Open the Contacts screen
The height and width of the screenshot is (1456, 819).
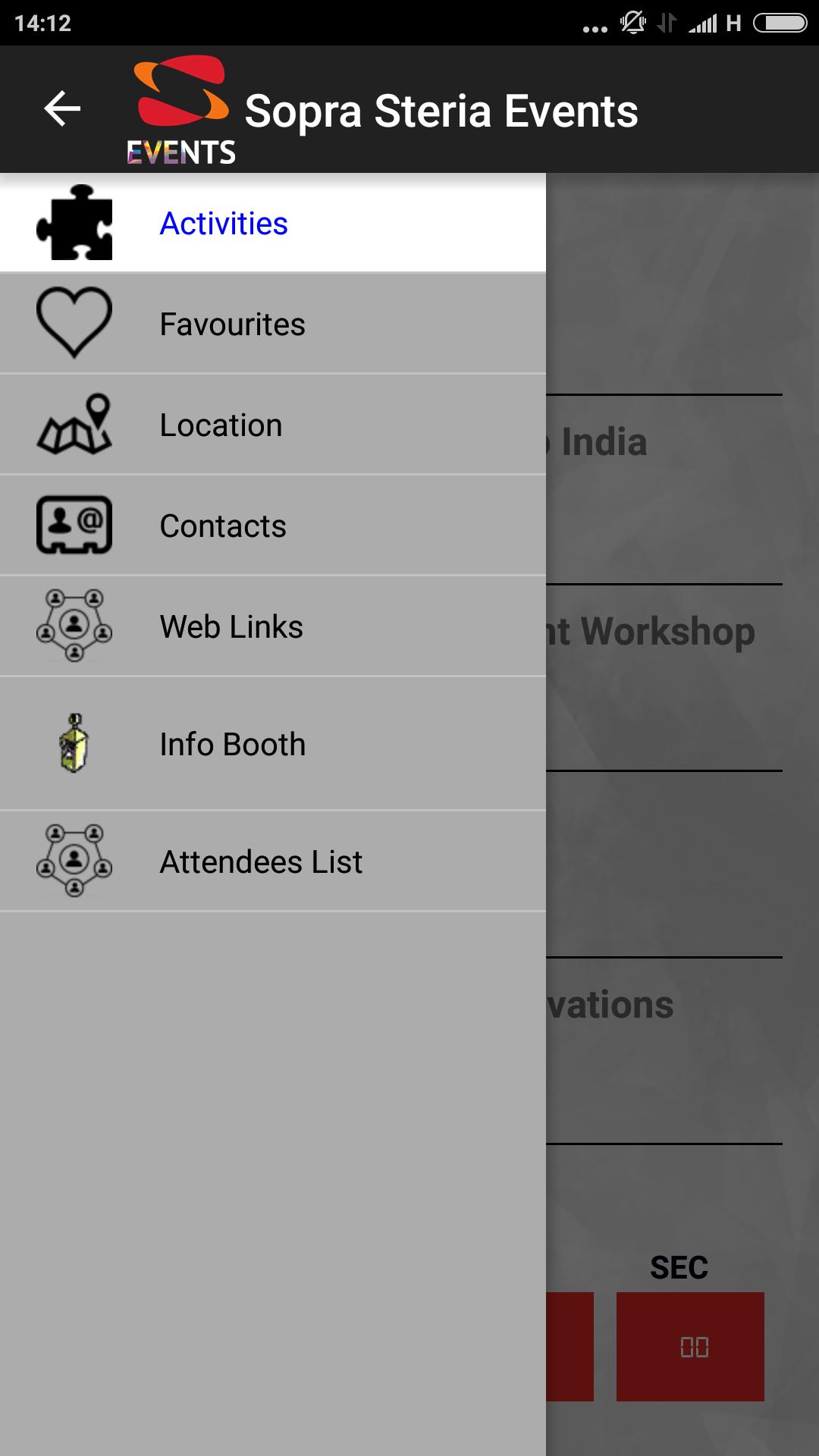223,526
